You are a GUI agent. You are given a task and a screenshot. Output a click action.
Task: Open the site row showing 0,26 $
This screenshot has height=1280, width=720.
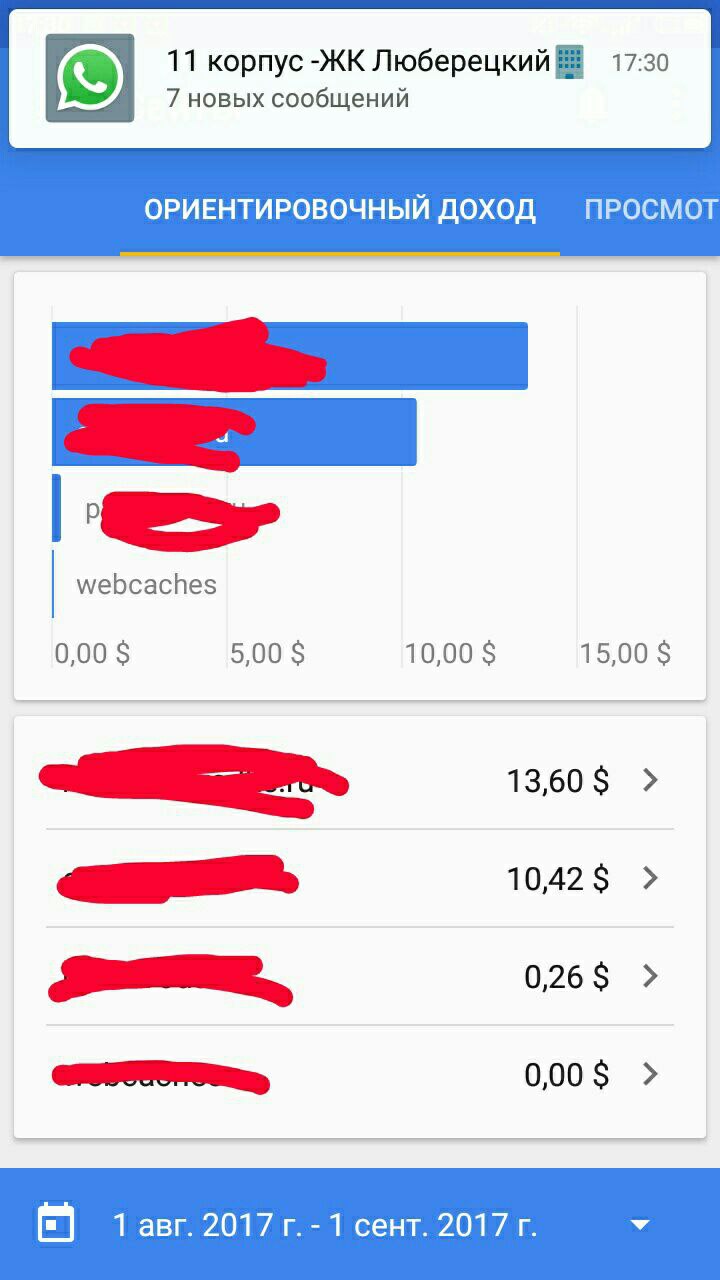coord(360,976)
